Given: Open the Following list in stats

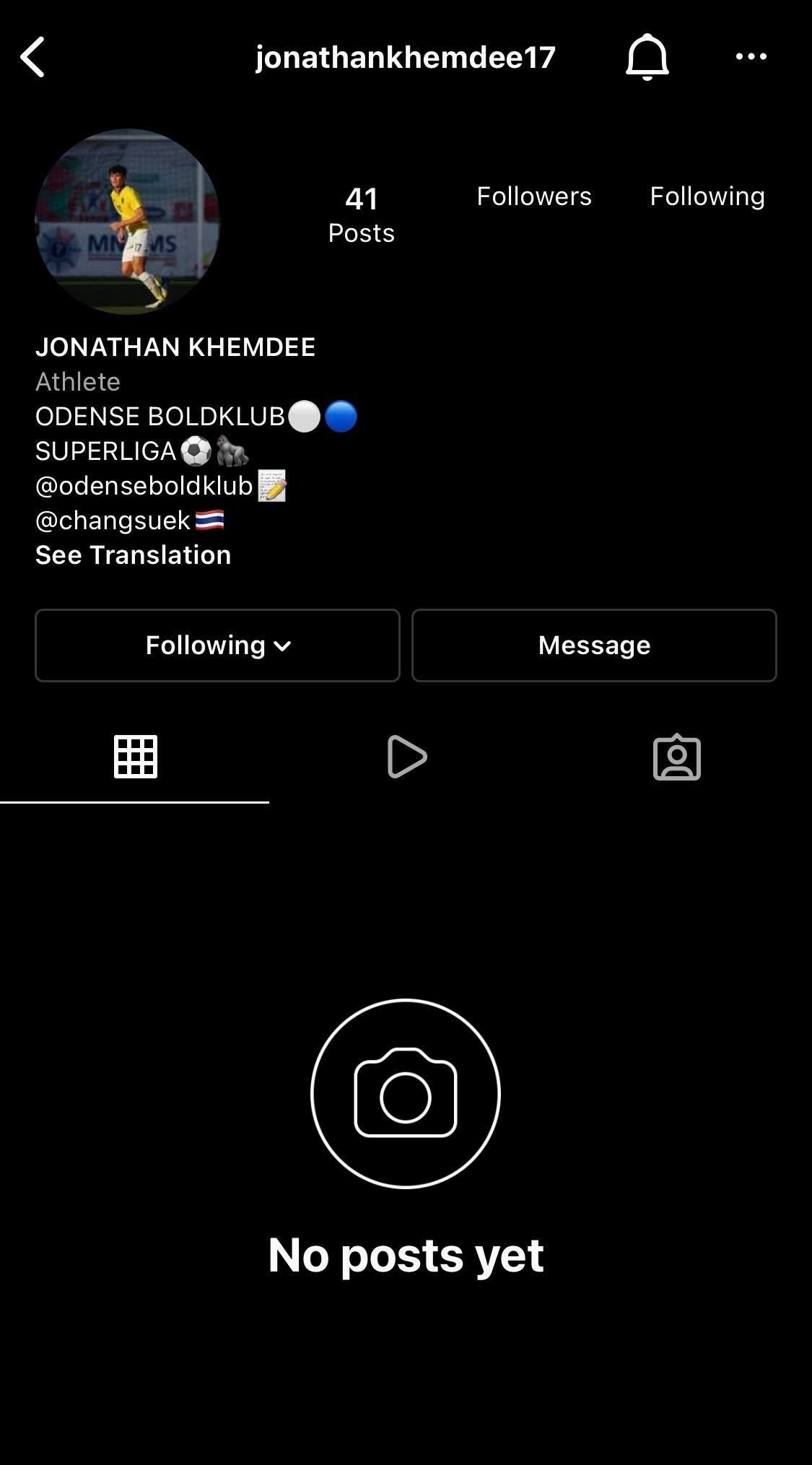Looking at the screenshot, I should [x=707, y=196].
